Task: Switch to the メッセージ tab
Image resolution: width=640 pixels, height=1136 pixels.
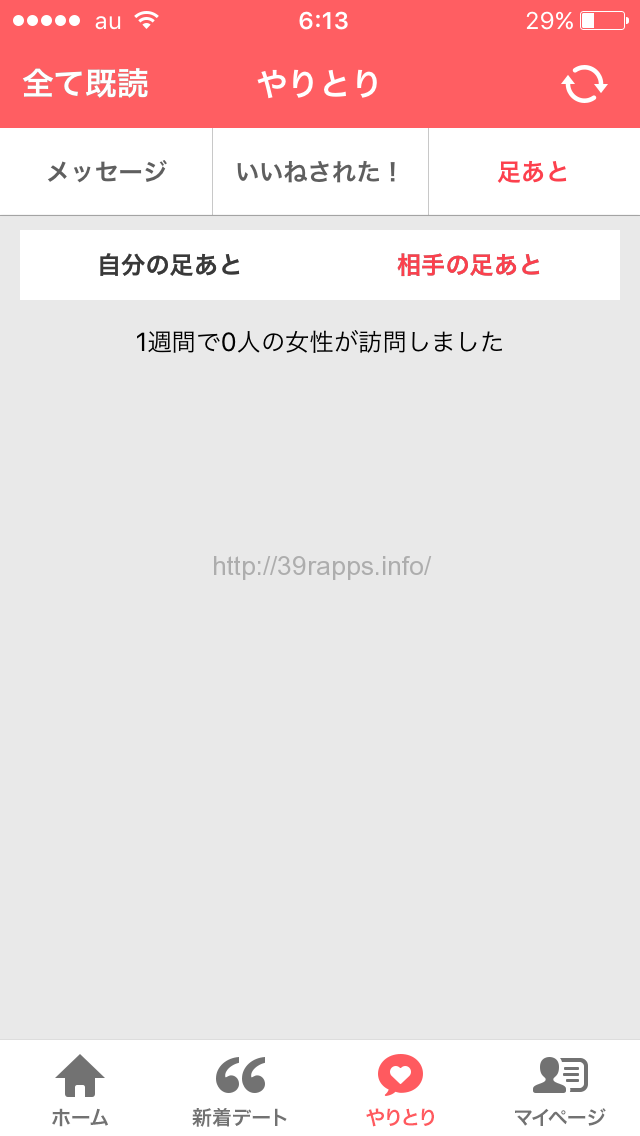Action: pyautogui.click(x=107, y=172)
